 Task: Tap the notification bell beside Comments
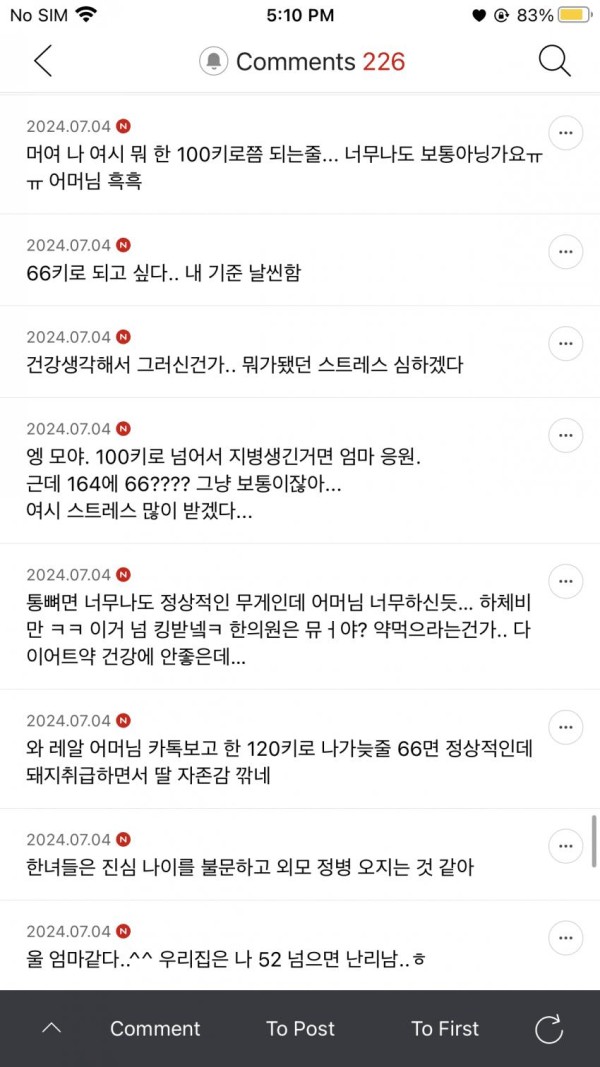point(213,62)
